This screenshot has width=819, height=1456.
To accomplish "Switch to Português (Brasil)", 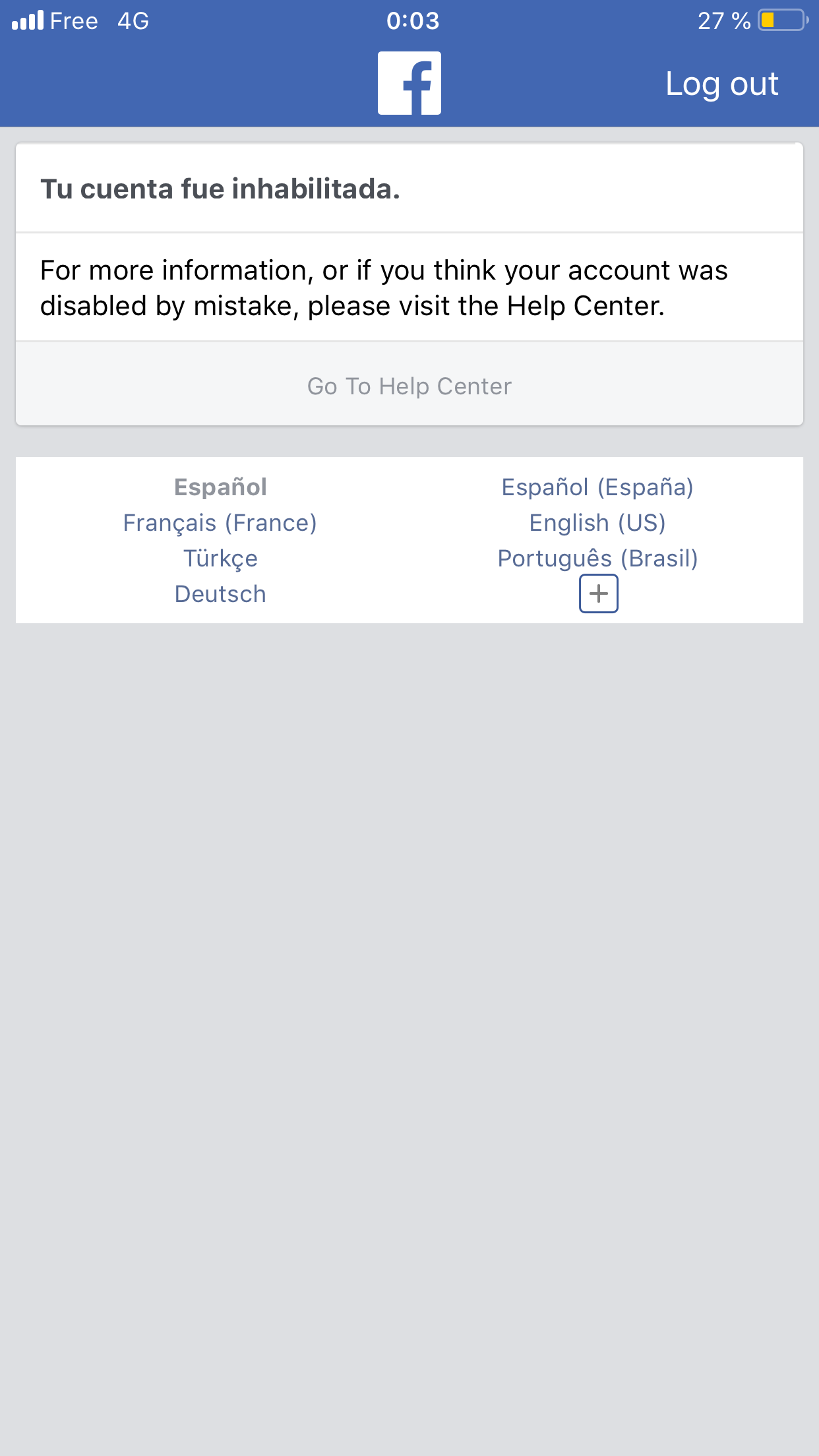I will coord(597,559).
